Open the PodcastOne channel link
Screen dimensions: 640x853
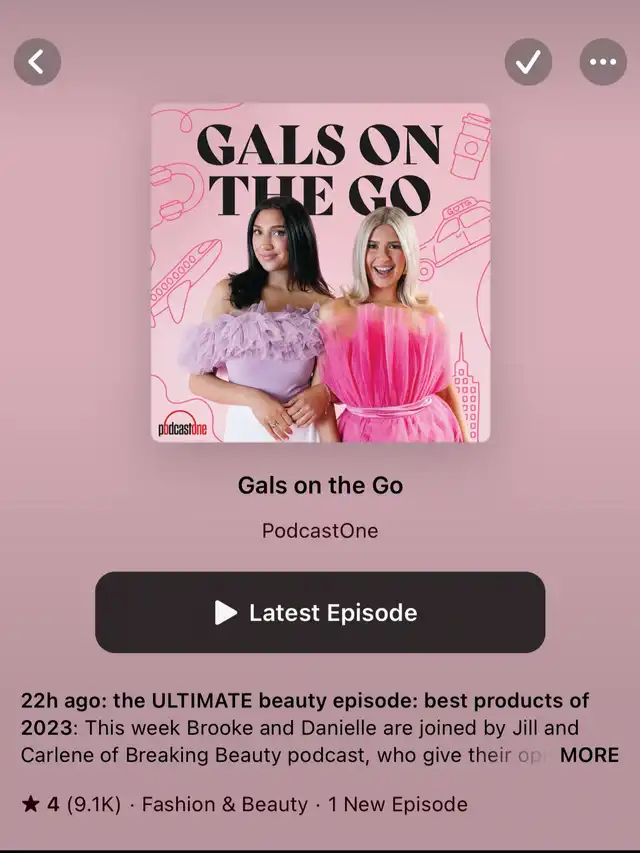click(x=320, y=531)
